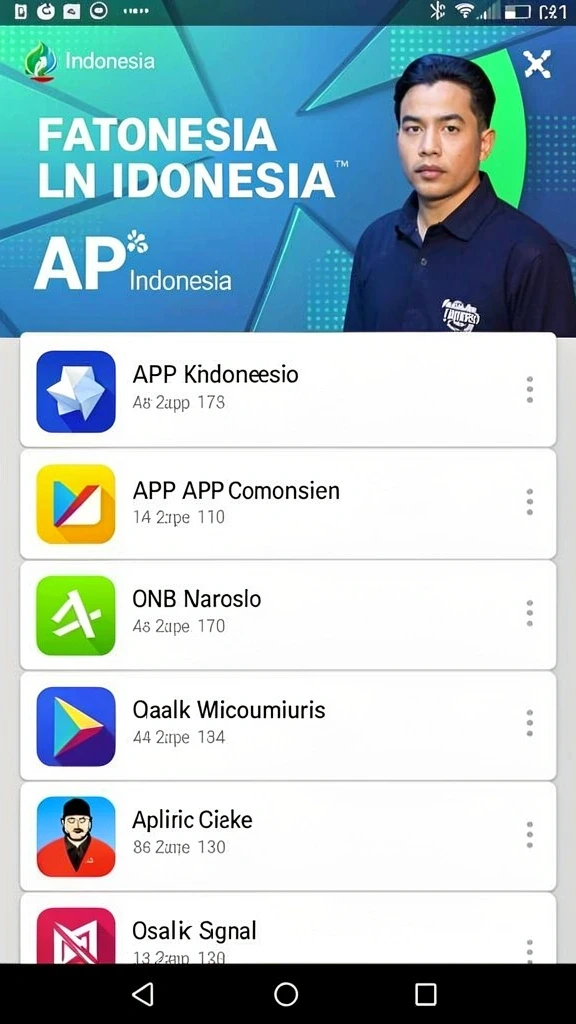
Task: Open the Oaalk Micoumiuris app entry
Action: [288, 726]
